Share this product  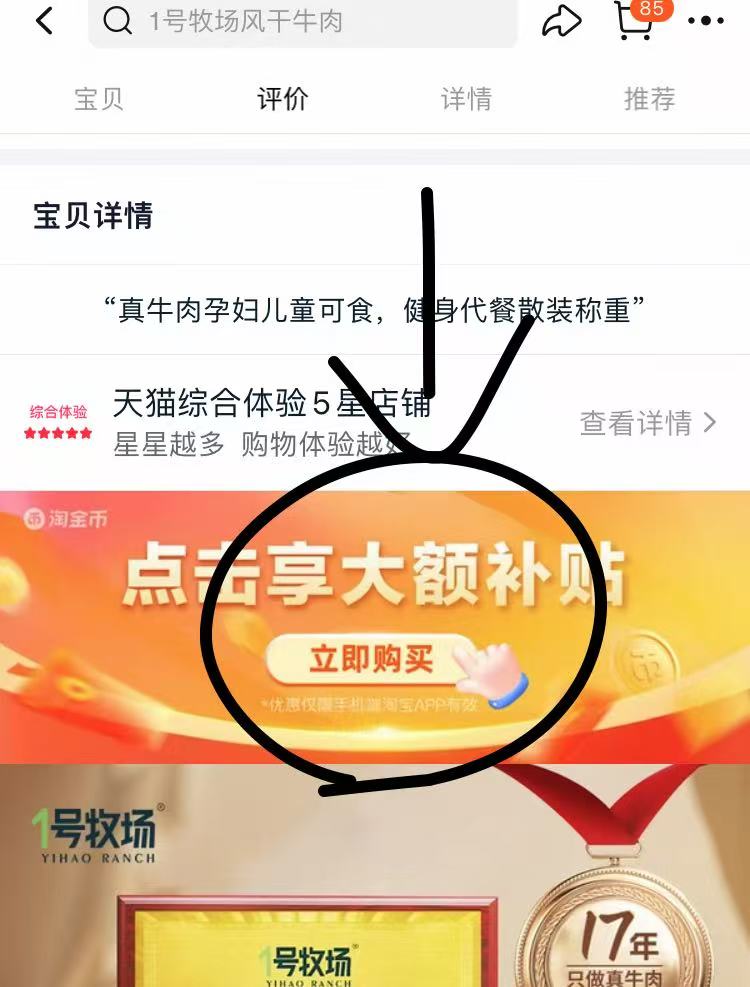[x=561, y=20]
